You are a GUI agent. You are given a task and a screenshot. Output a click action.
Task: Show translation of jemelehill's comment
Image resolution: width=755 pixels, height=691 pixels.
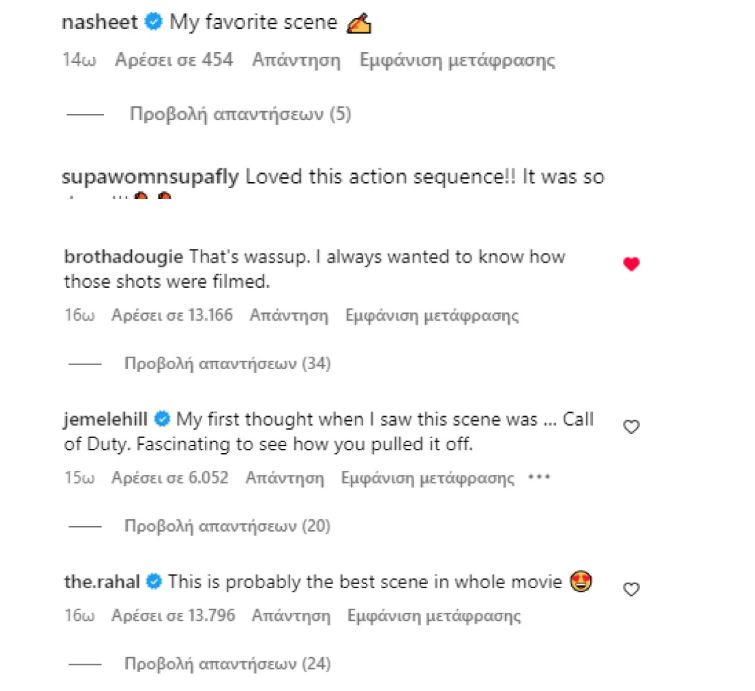click(x=428, y=478)
